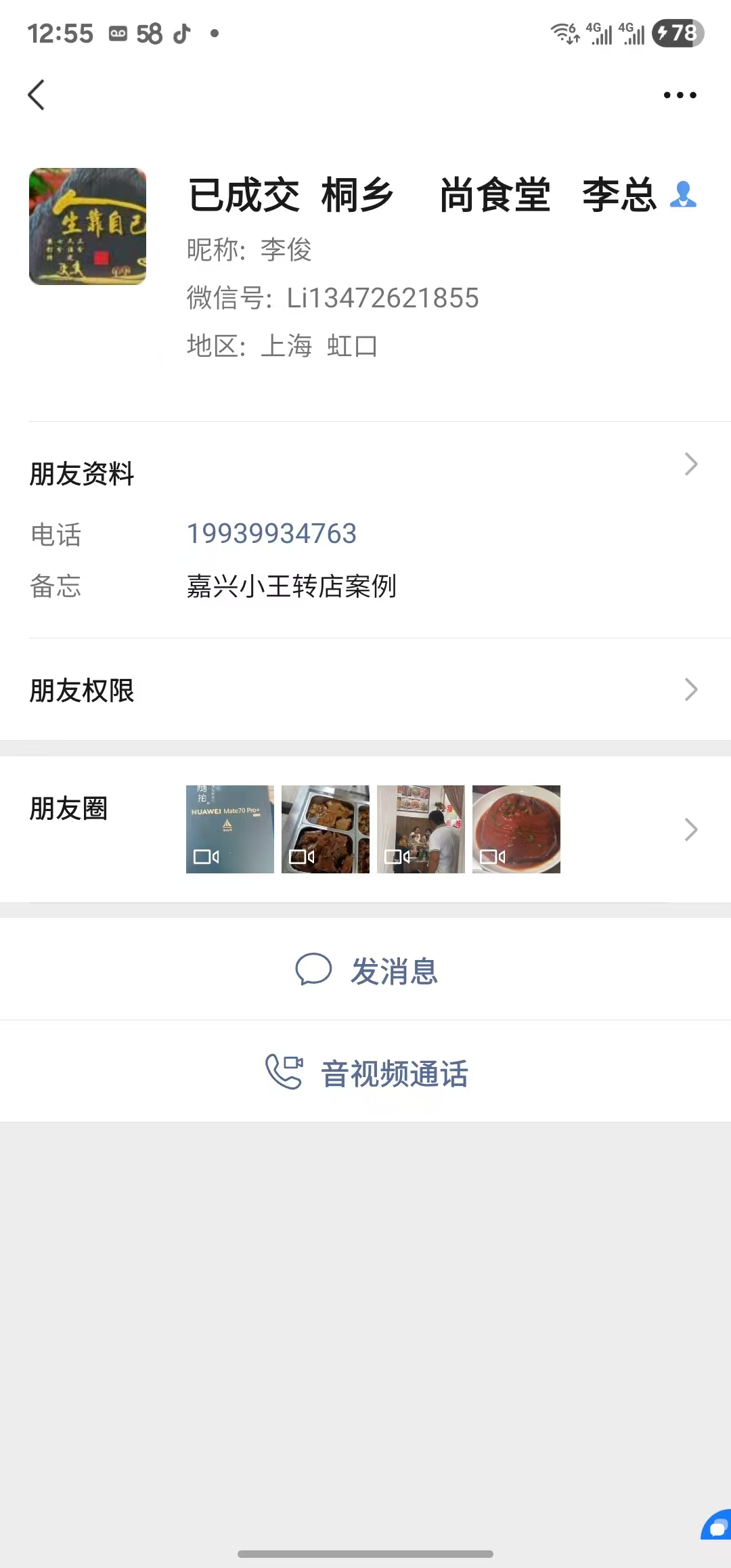Screen dimensions: 731x1568
Task: Tap the video camera badge on first Moments thumbnail
Action: click(205, 856)
